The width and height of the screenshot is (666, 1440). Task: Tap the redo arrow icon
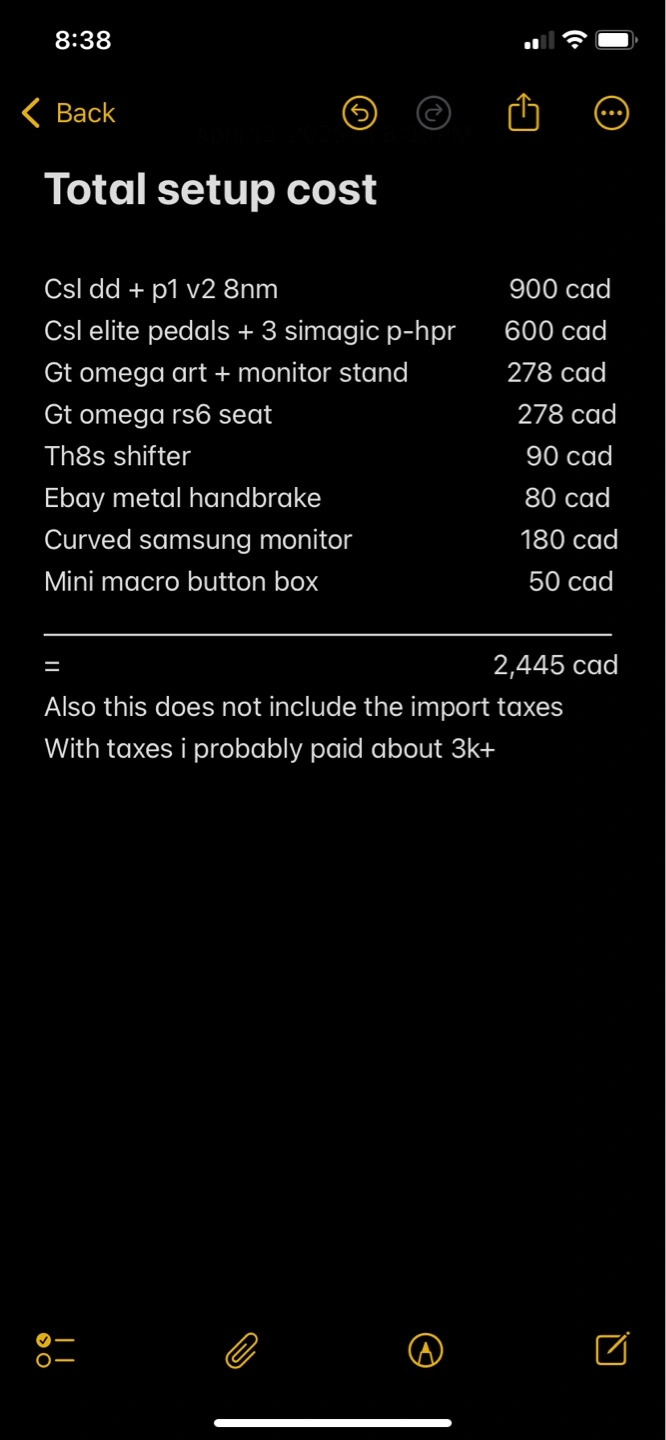pyautogui.click(x=433, y=113)
